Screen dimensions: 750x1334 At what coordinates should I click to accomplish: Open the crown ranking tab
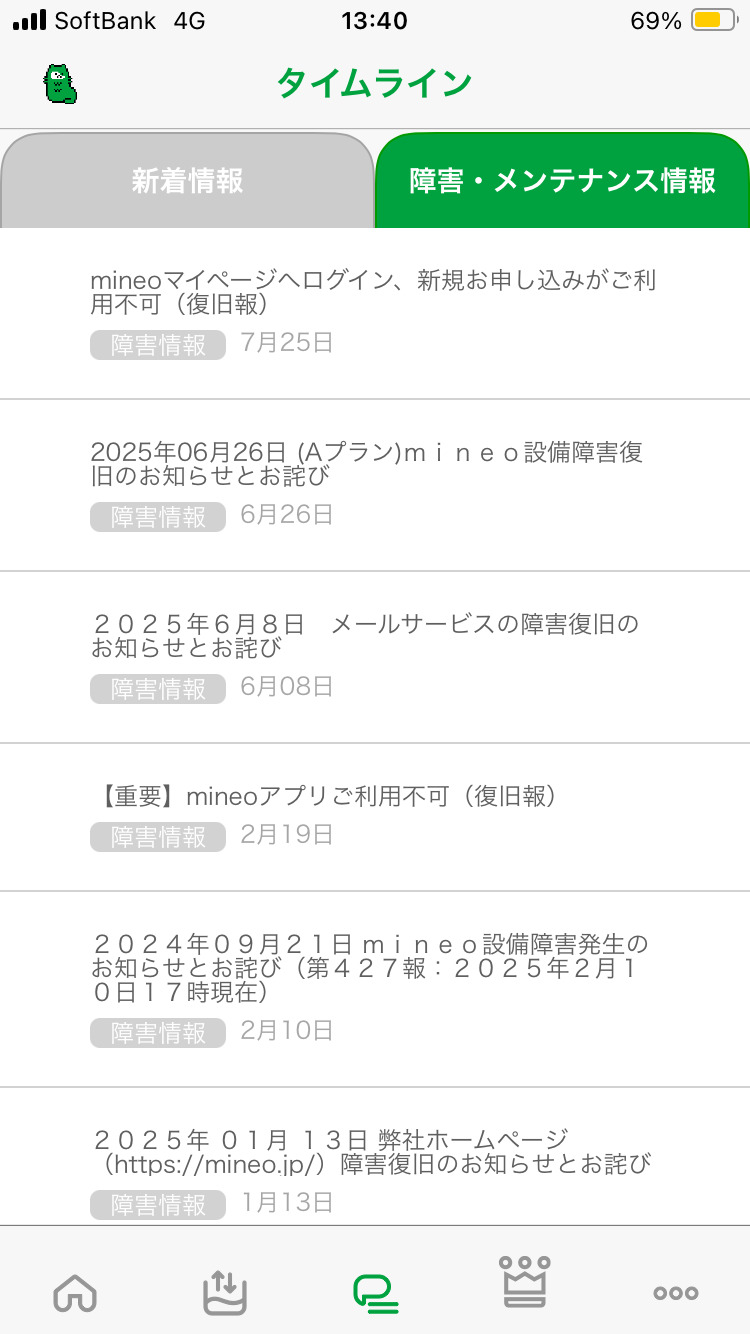(x=525, y=1281)
